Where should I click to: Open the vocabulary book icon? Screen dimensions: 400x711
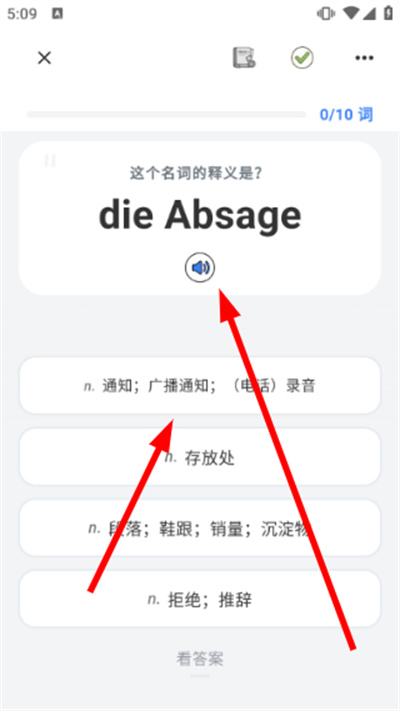tap(244, 58)
